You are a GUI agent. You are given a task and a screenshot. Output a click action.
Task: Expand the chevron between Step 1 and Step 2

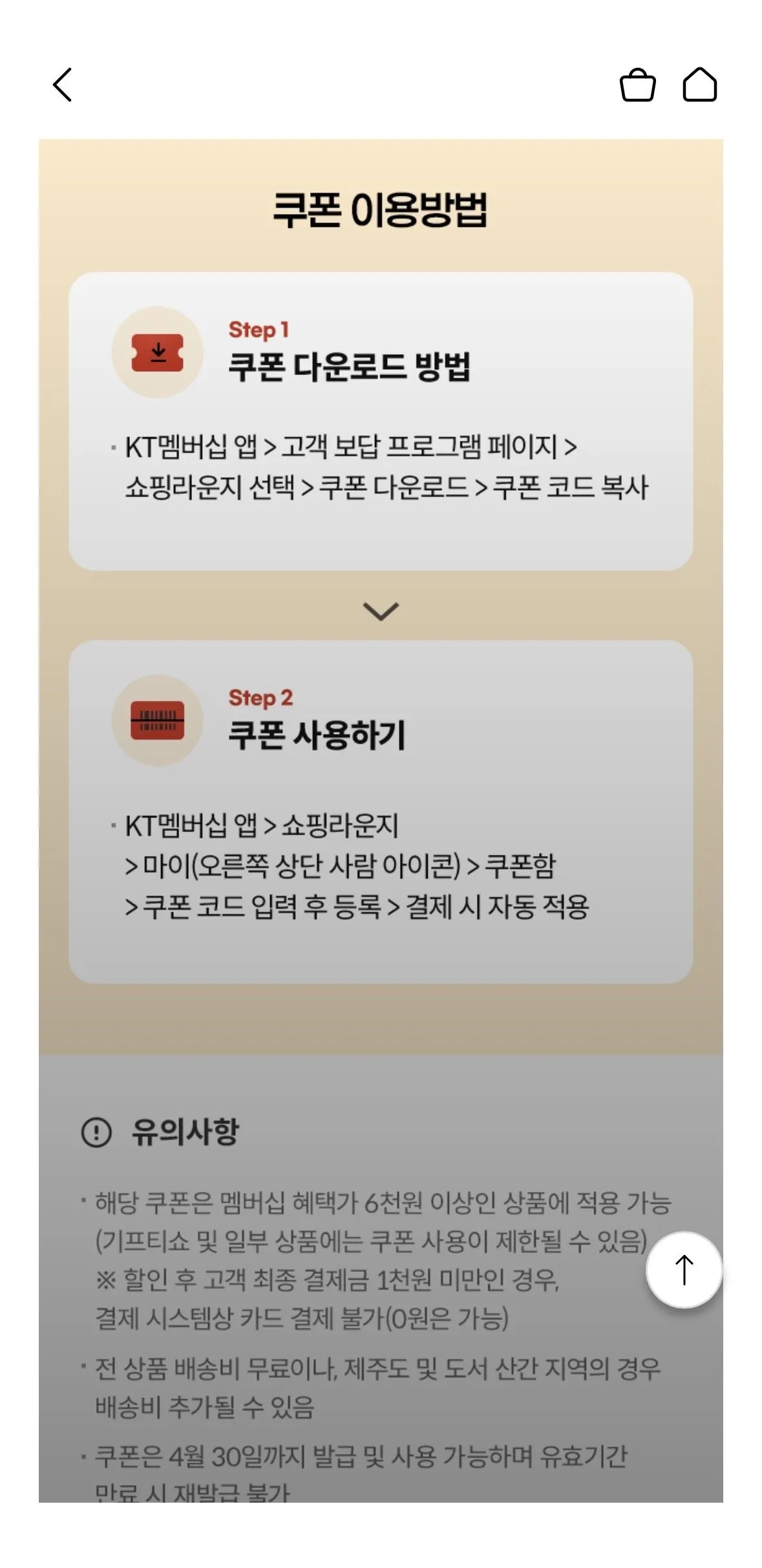point(381,610)
